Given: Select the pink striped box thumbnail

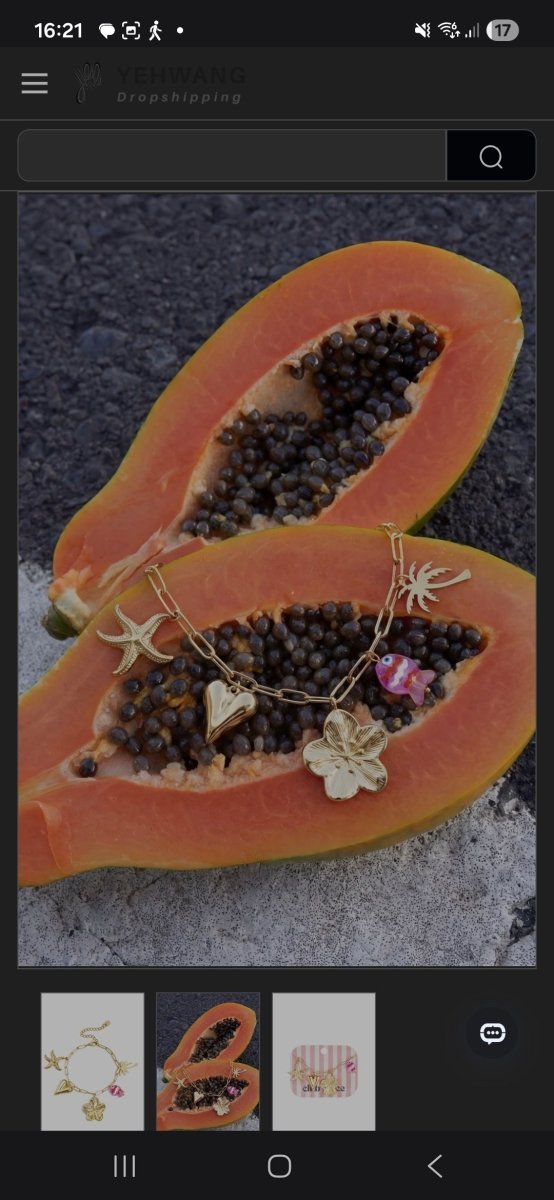Looking at the screenshot, I should [324, 1061].
